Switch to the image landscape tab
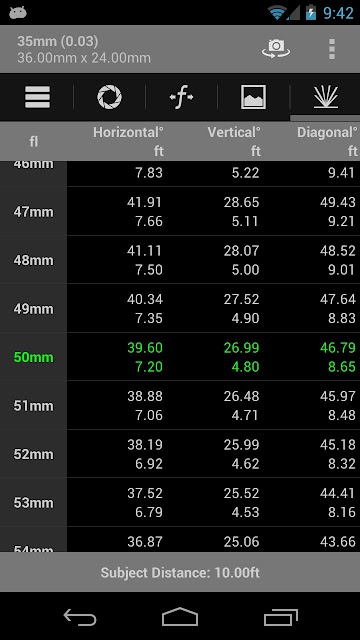This screenshot has height=640, width=360. click(253, 97)
